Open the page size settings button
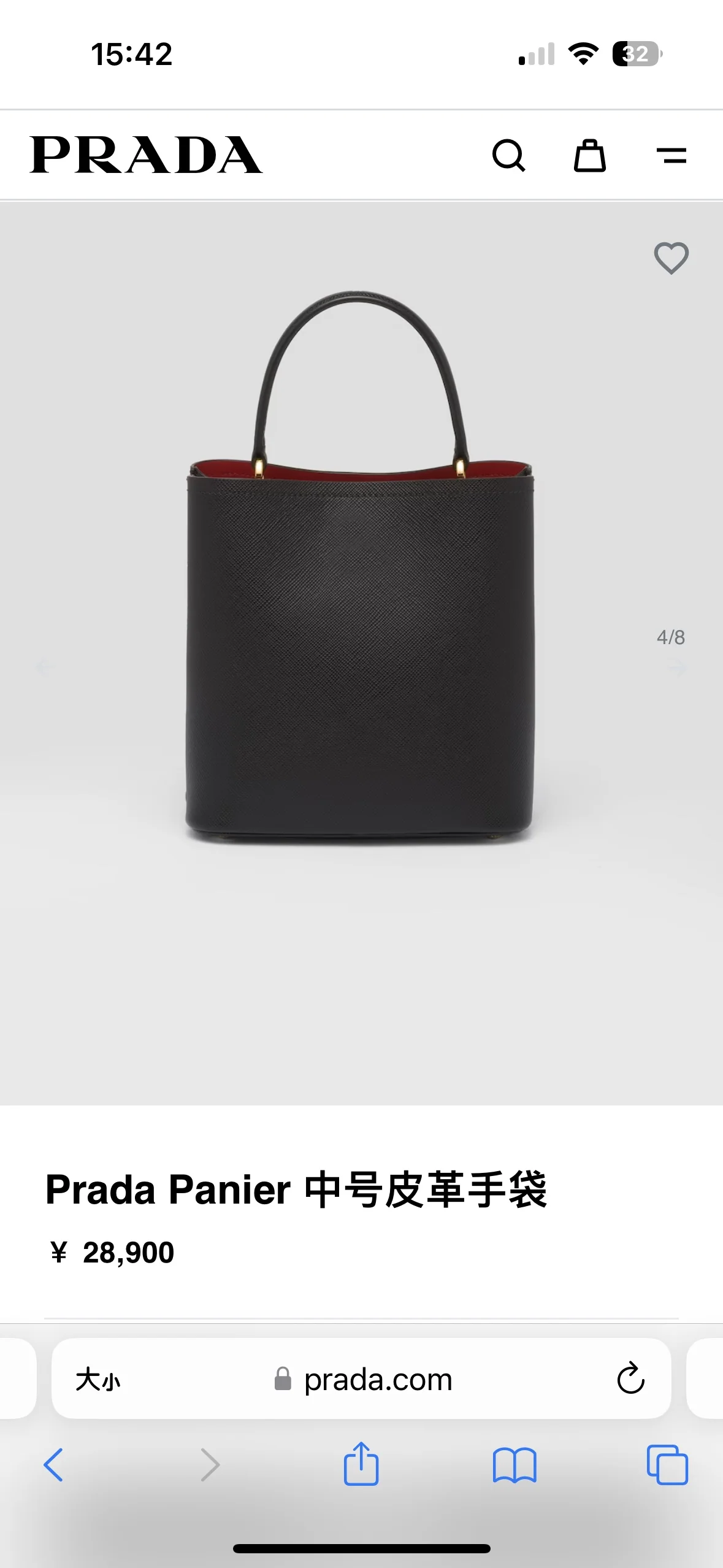Screen dimensions: 723x1568 click(x=98, y=1379)
